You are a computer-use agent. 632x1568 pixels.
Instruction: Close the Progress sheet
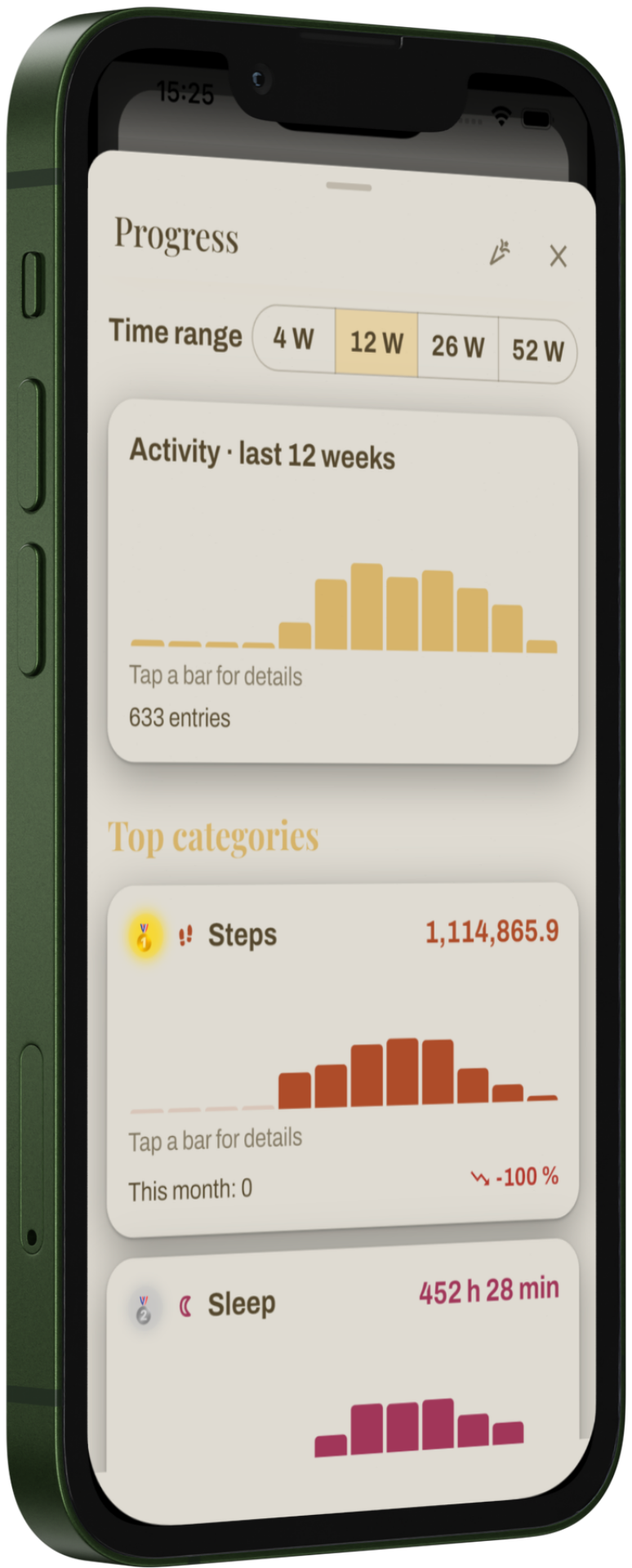tap(559, 256)
